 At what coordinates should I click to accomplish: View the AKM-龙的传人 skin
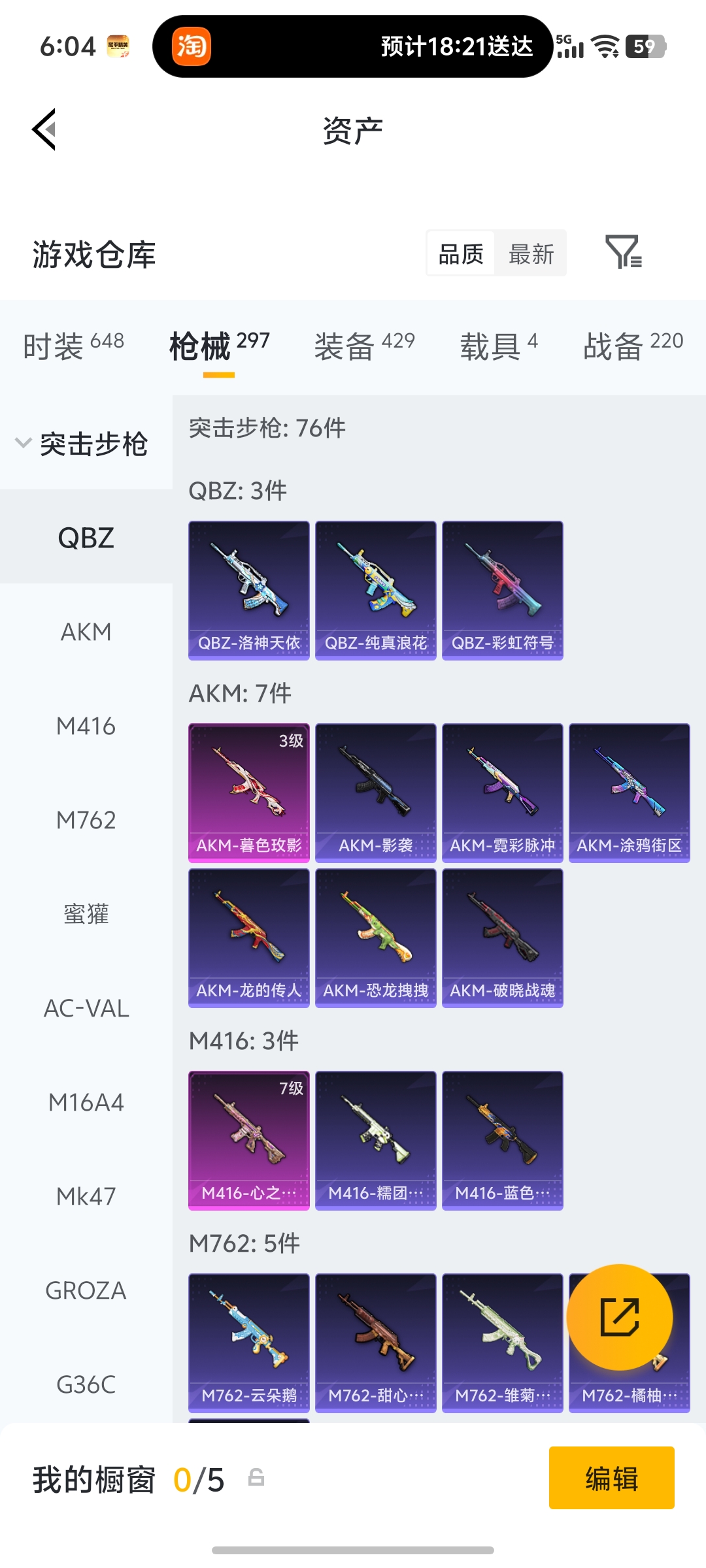tap(249, 938)
